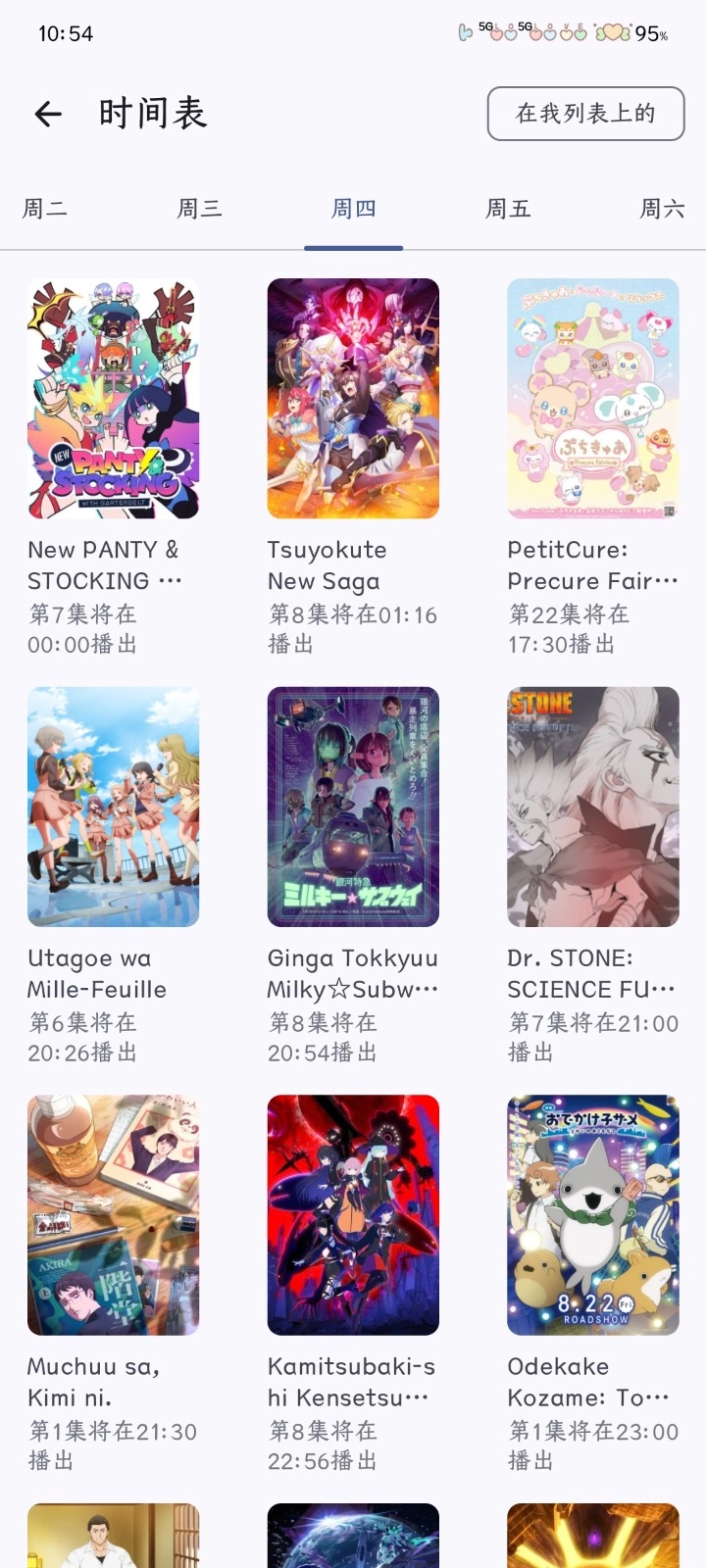The height and width of the screenshot is (1568, 706).
Task: Switch to the 周三 schedule tab
Action: point(199,208)
